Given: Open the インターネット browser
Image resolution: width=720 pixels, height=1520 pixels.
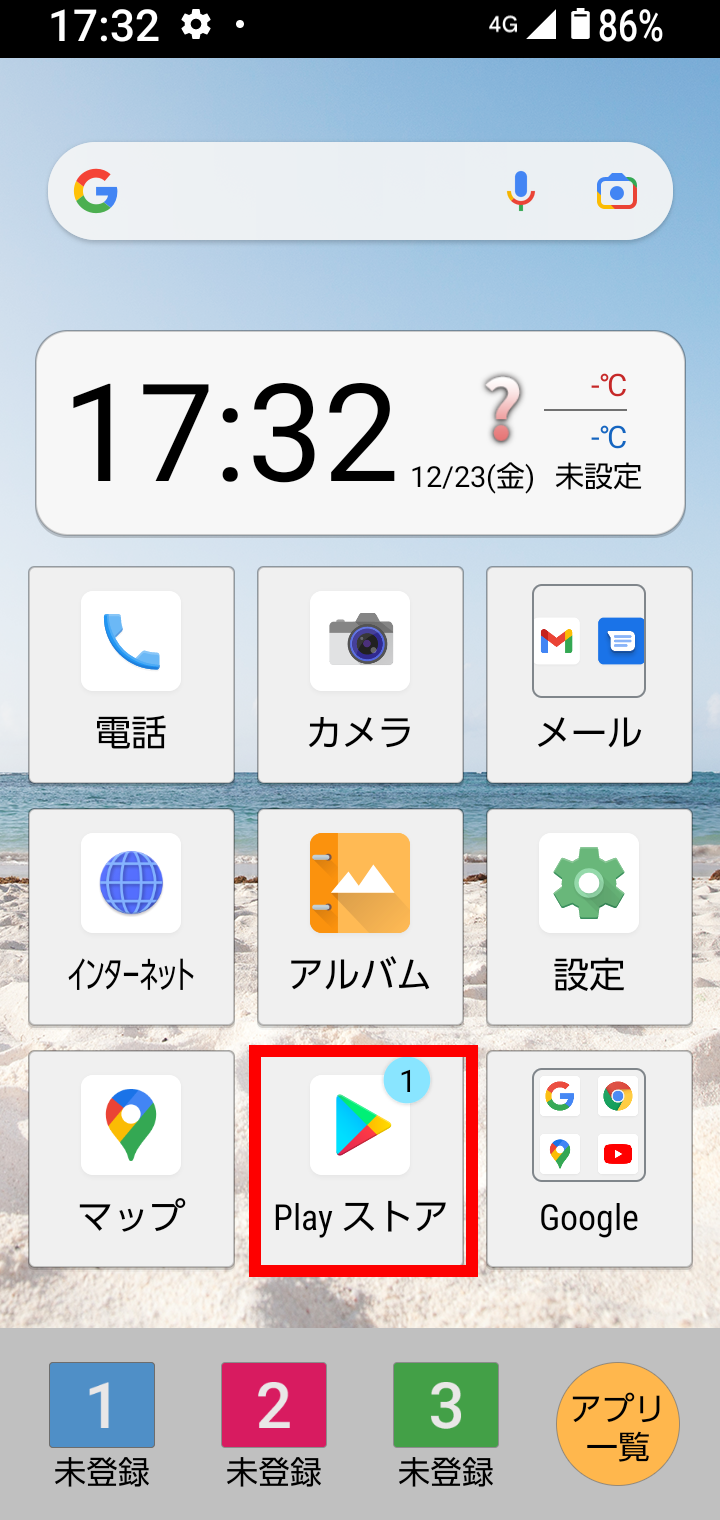Looking at the screenshot, I should coord(131,916).
